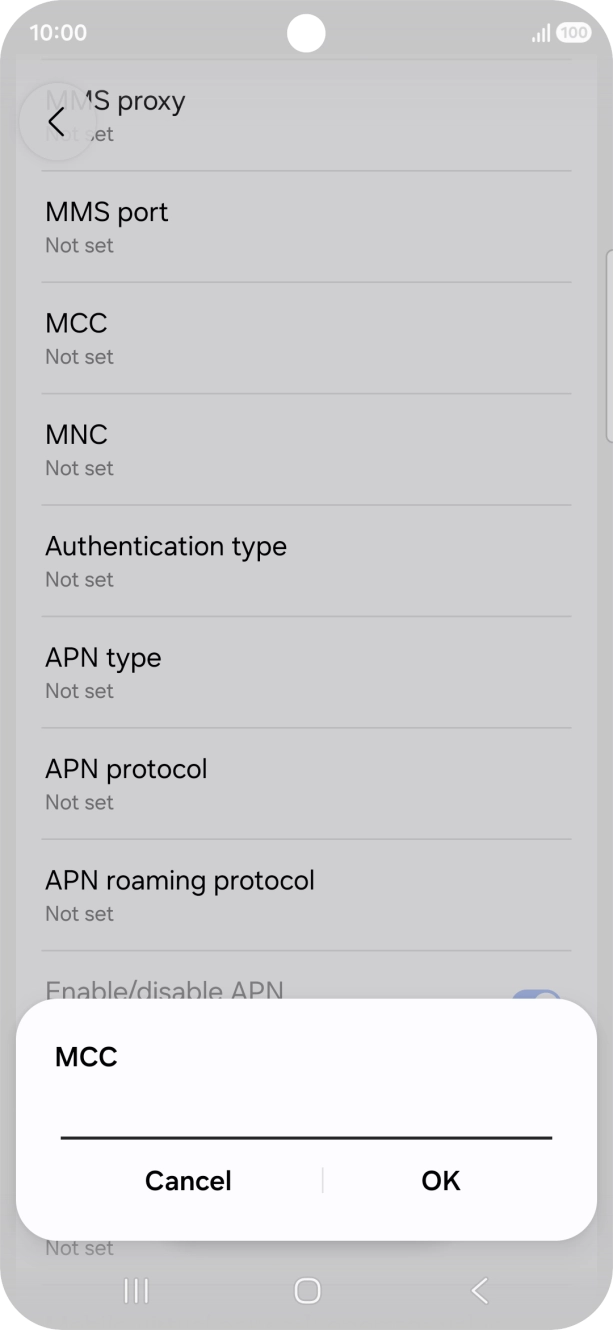Tap the MCC text input field

tap(306, 1116)
